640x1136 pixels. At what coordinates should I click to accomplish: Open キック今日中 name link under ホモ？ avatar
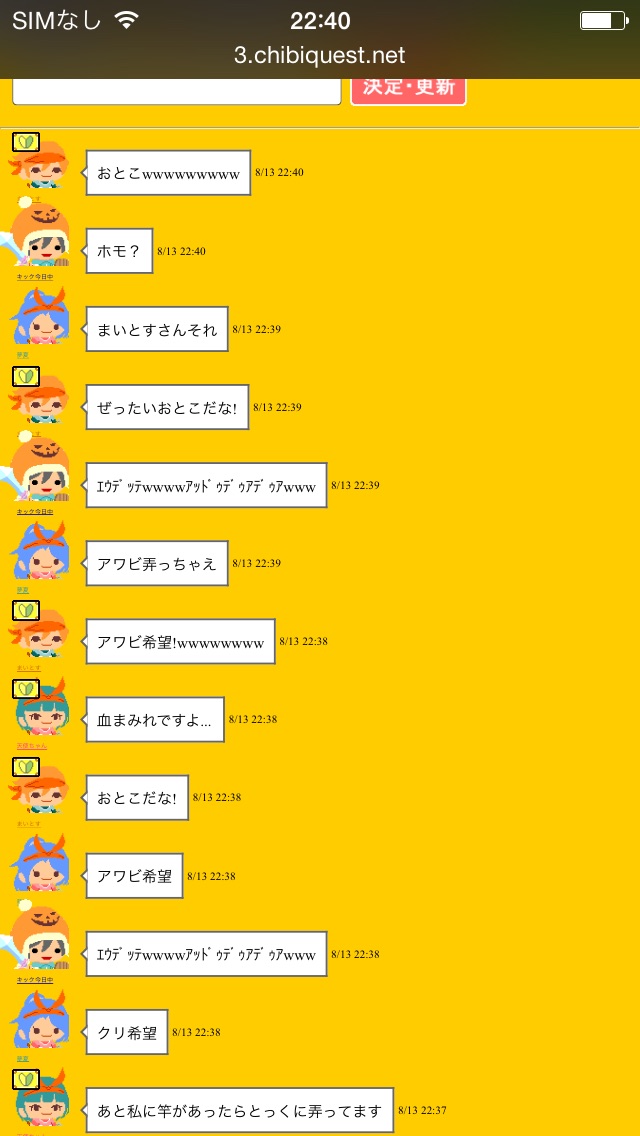35,276
